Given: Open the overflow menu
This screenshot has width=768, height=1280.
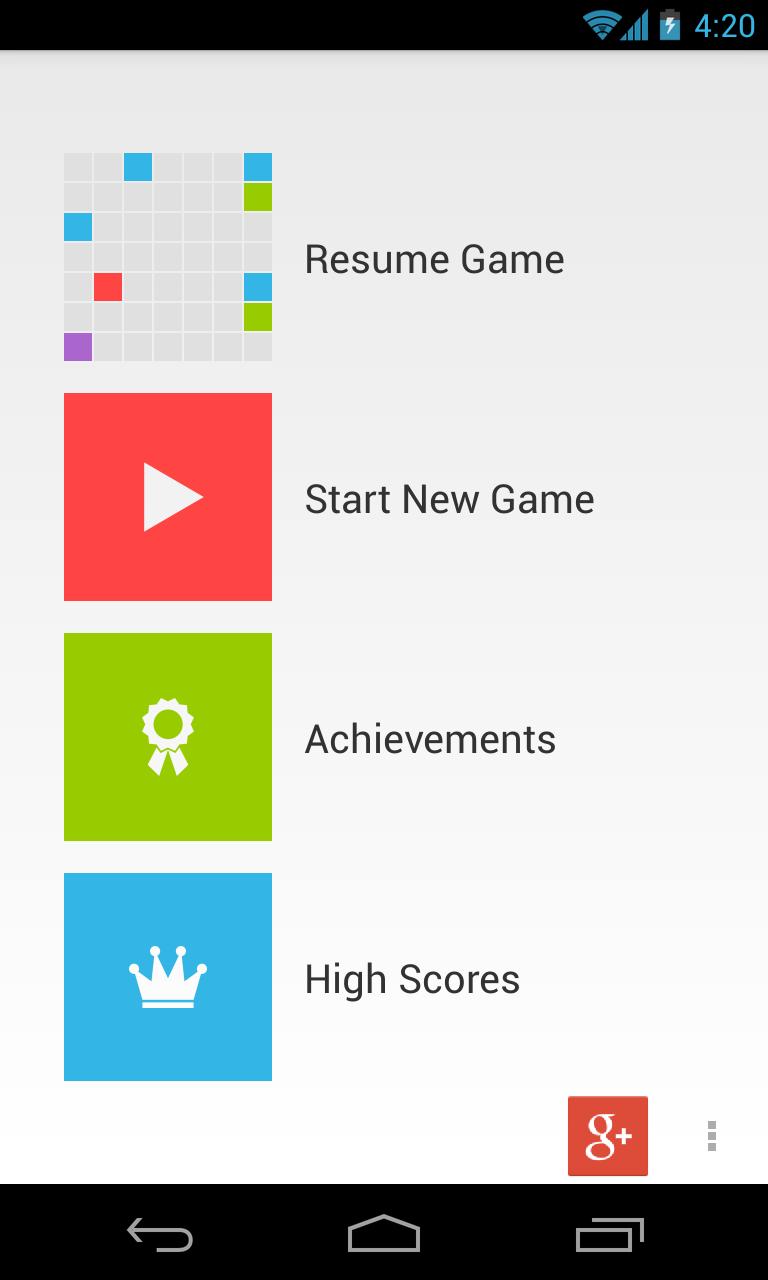Looking at the screenshot, I should [711, 1136].
